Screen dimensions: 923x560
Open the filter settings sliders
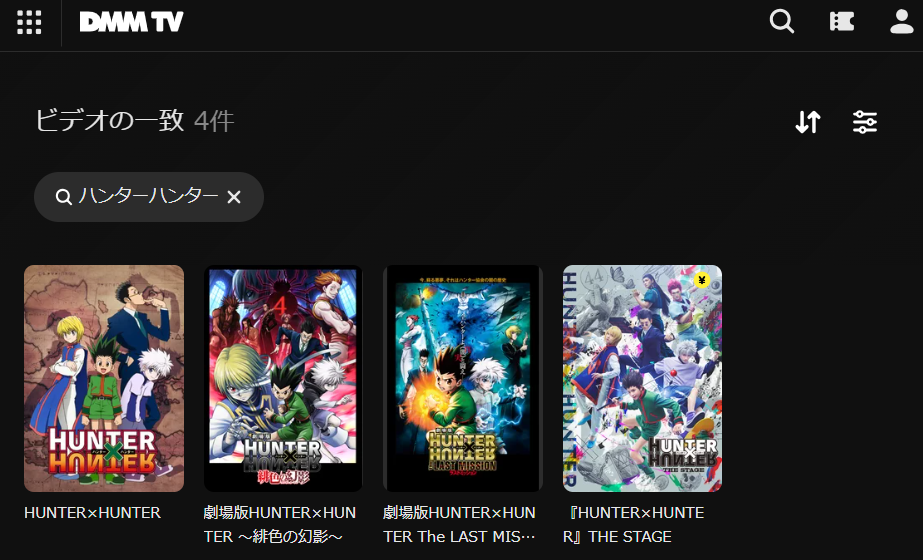[865, 122]
